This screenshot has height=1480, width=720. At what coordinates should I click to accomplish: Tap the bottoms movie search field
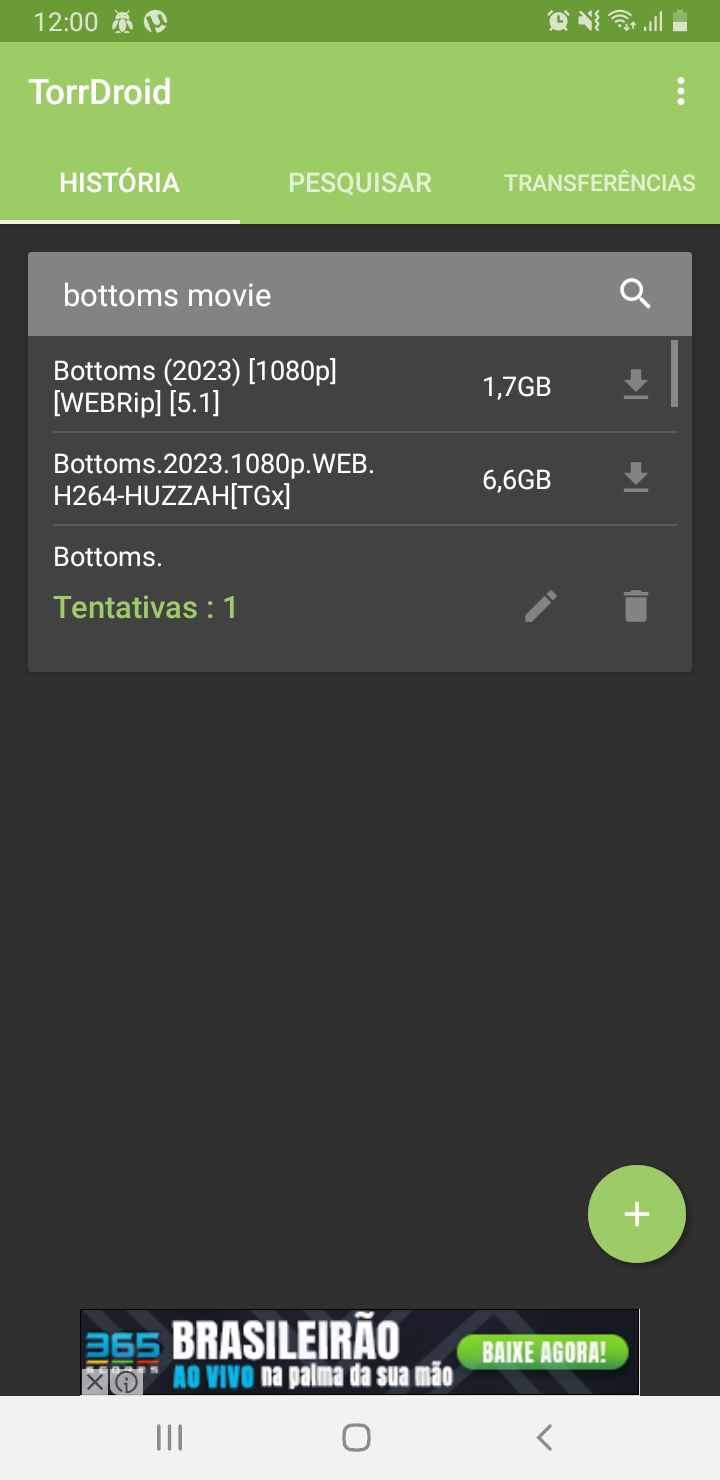click(x=300, y=295)
